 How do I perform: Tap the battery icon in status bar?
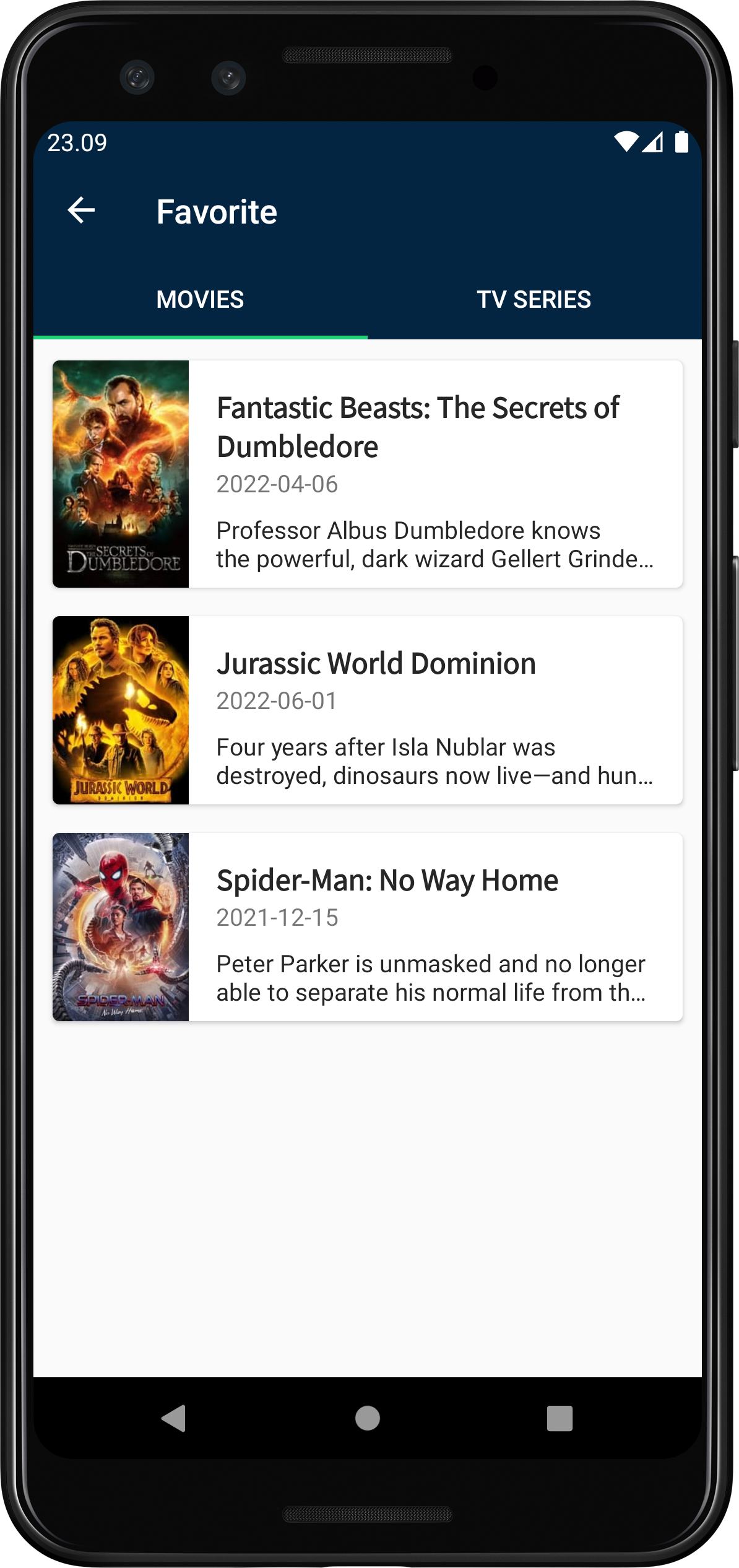click(x=682, y=142)
